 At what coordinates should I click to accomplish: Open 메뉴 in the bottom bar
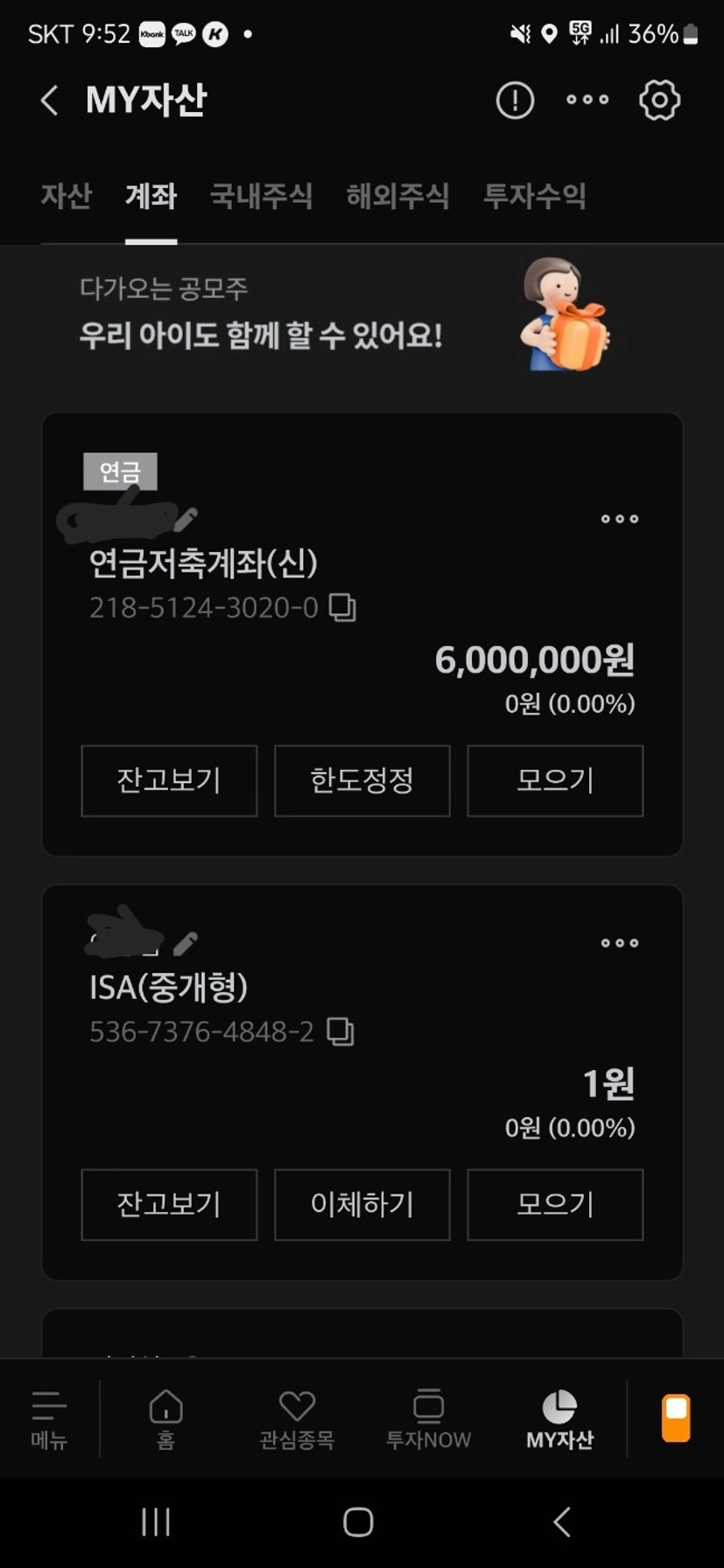click(x=49, y=1418)
